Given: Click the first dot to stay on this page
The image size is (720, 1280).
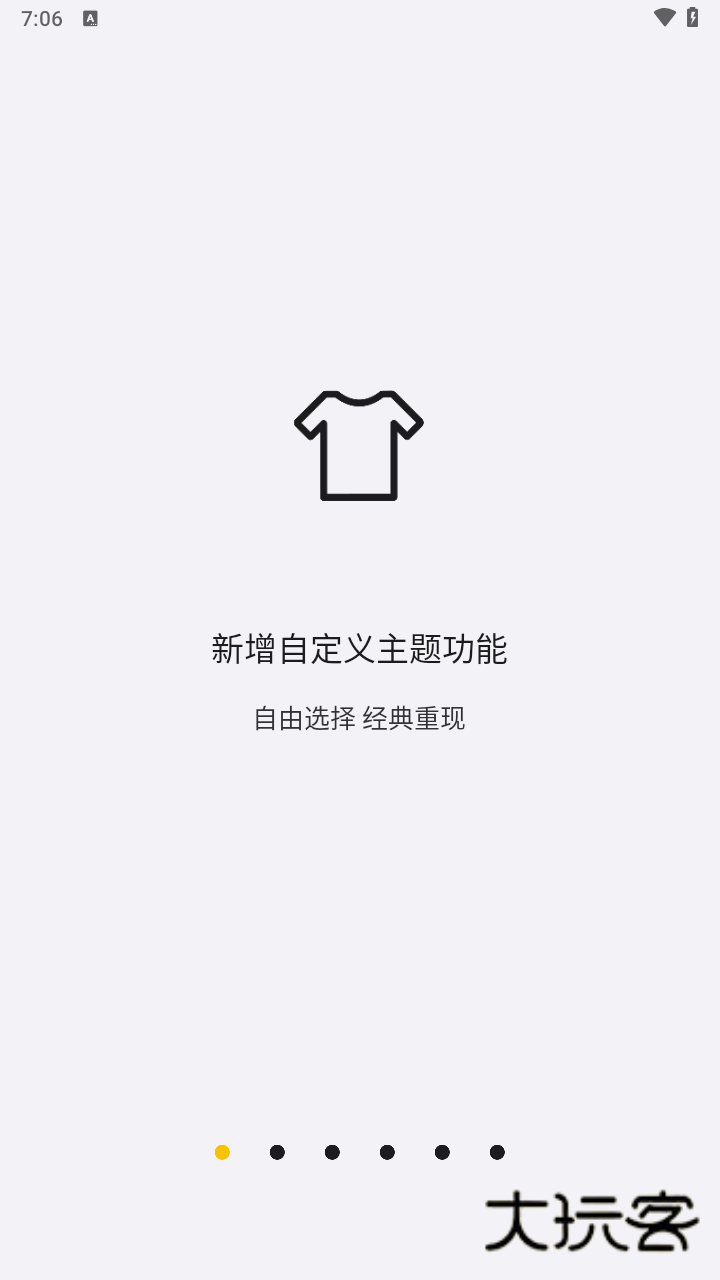Looking at the screenshot, I should [x=222, y=1152].
